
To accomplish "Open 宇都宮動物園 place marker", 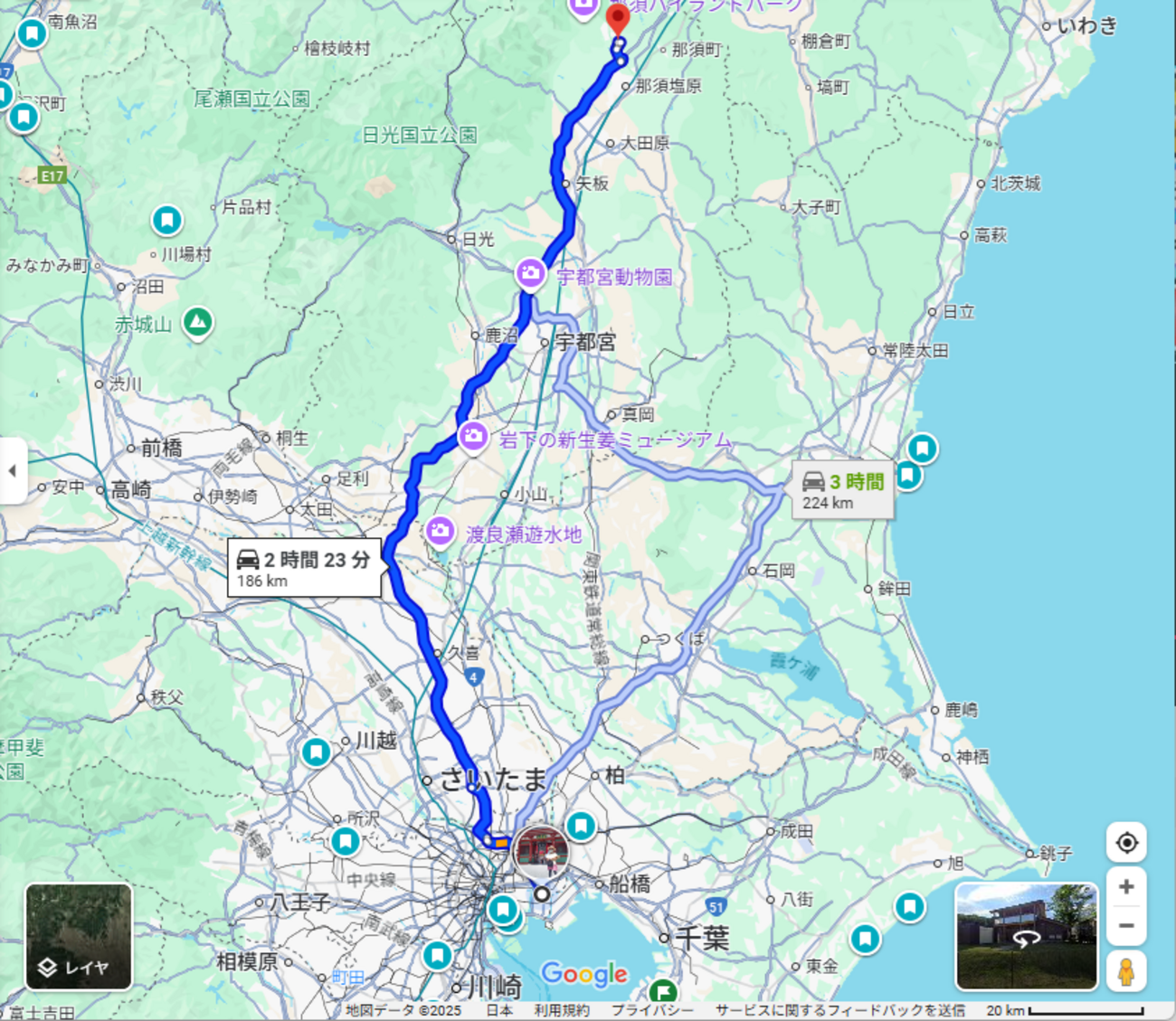I will tap(530, 273).
